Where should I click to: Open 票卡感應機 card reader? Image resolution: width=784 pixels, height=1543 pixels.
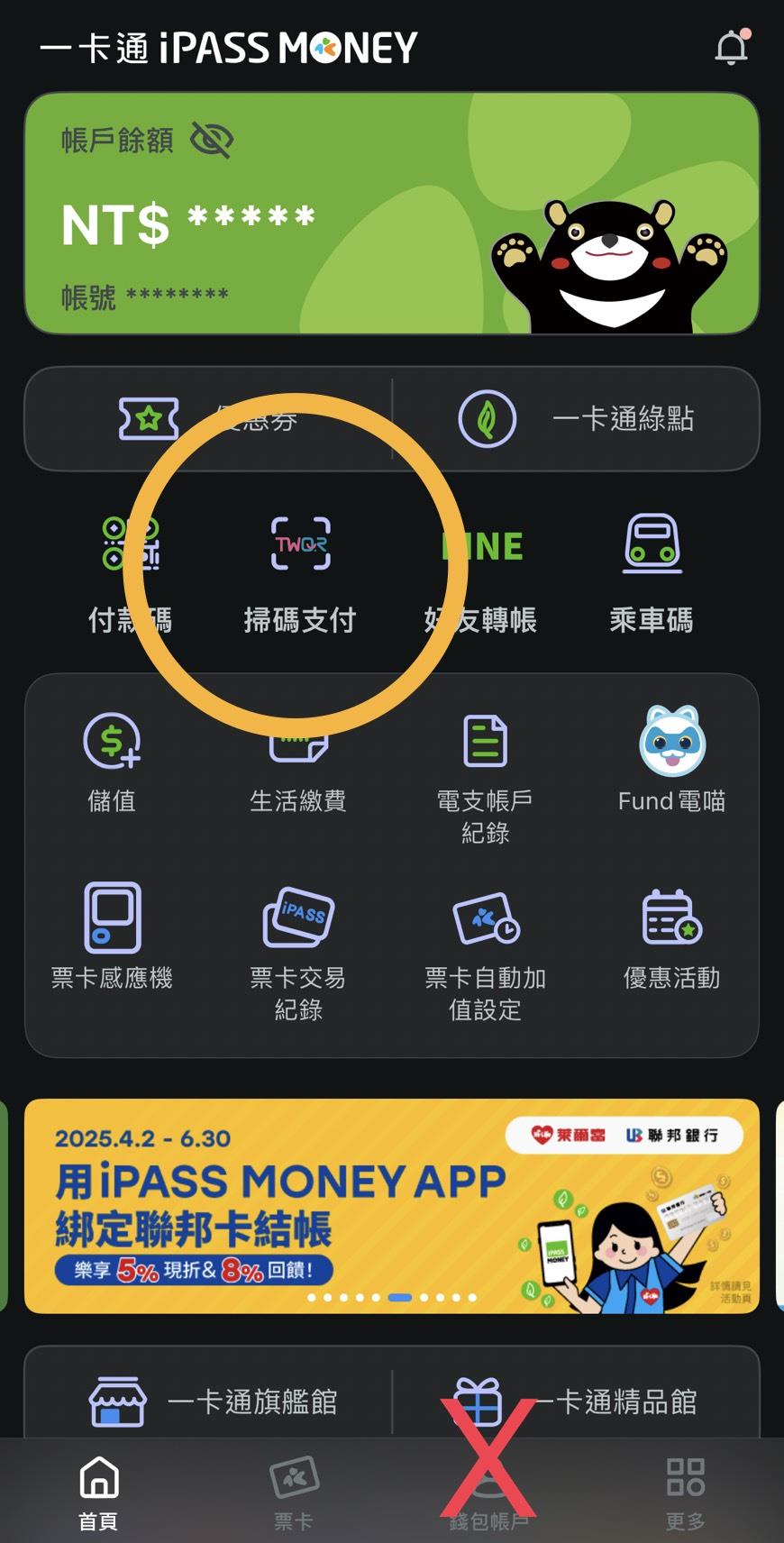point(112,937)
